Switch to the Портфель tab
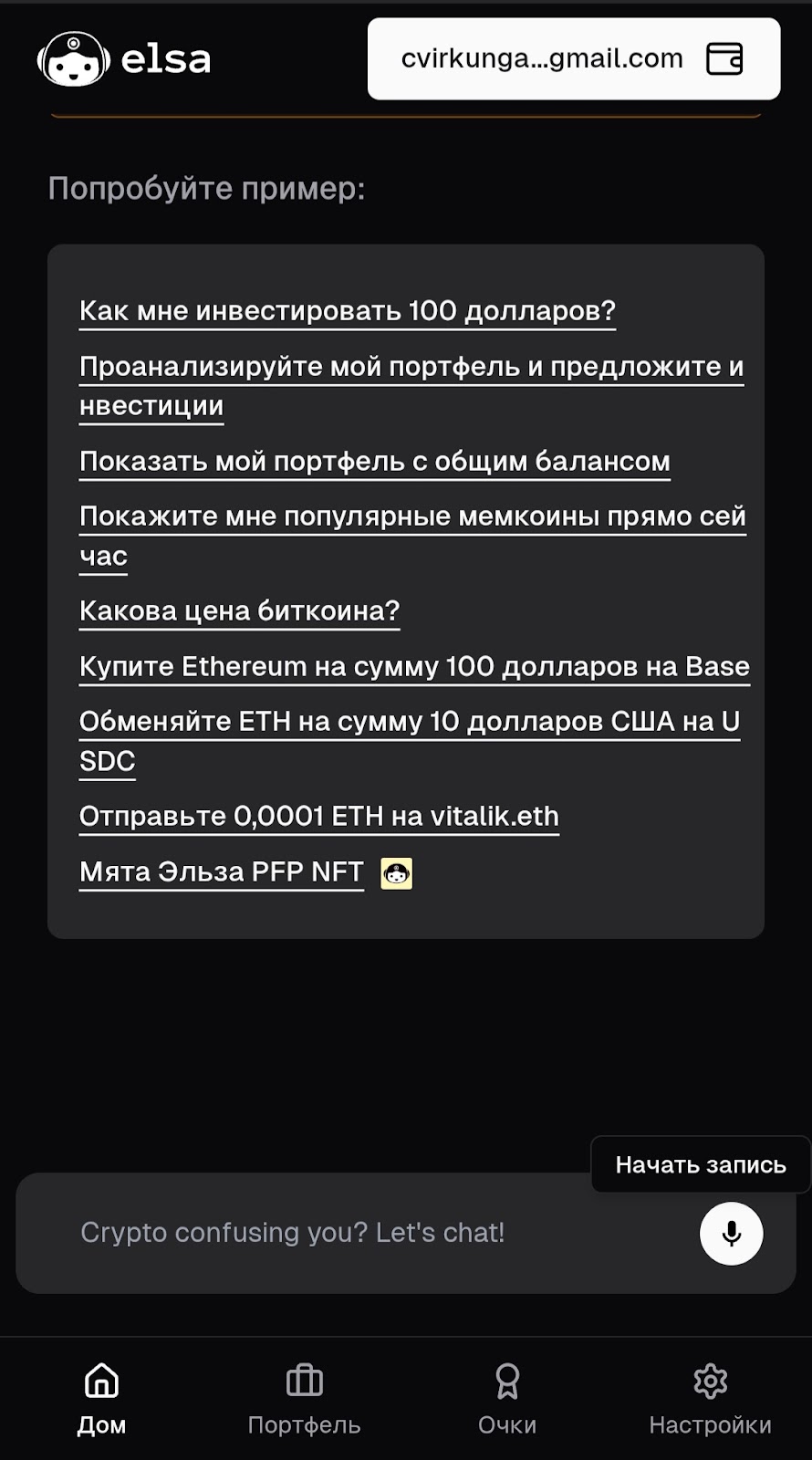Viewport: 812px width, 1460px height. (304, 1399)
